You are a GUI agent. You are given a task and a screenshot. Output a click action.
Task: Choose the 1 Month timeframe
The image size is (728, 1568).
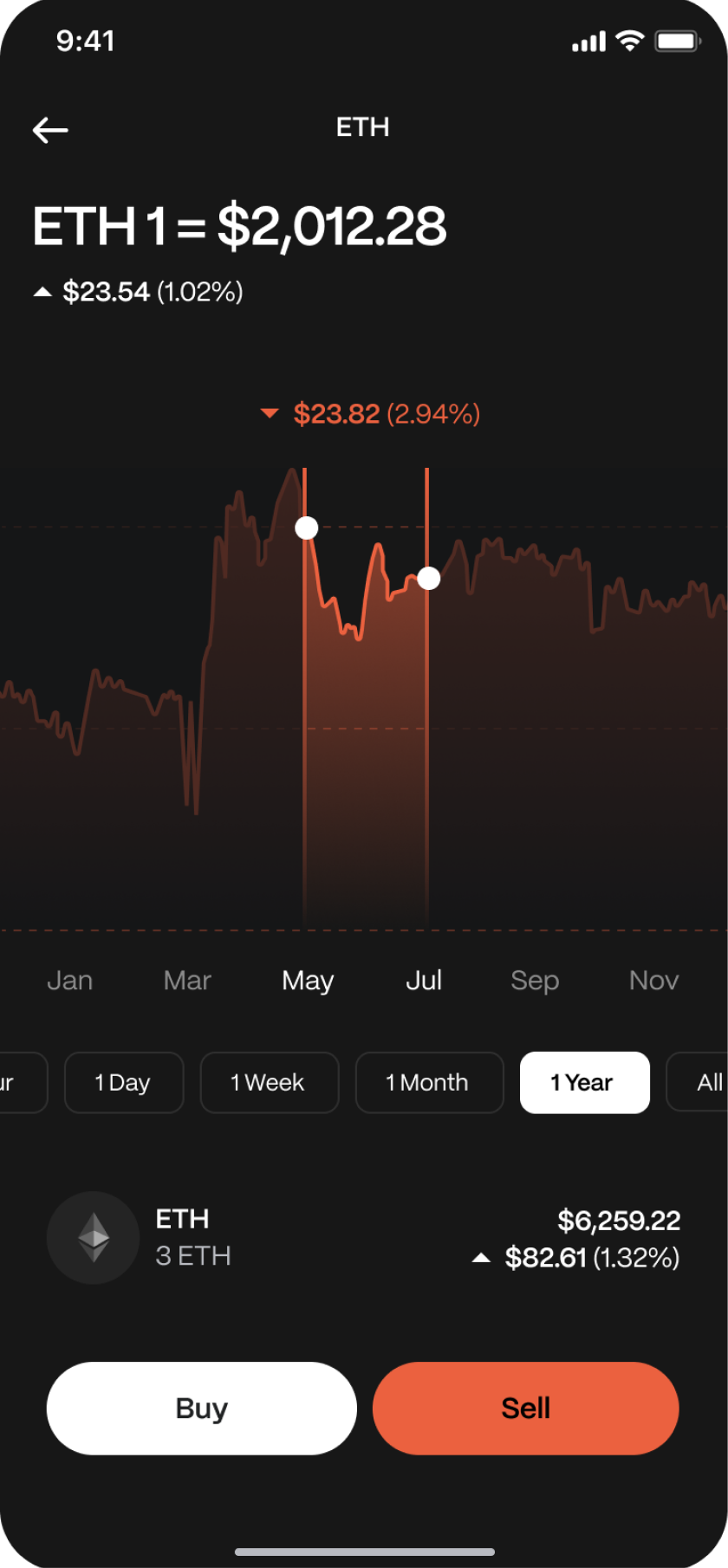point(429,1082)
